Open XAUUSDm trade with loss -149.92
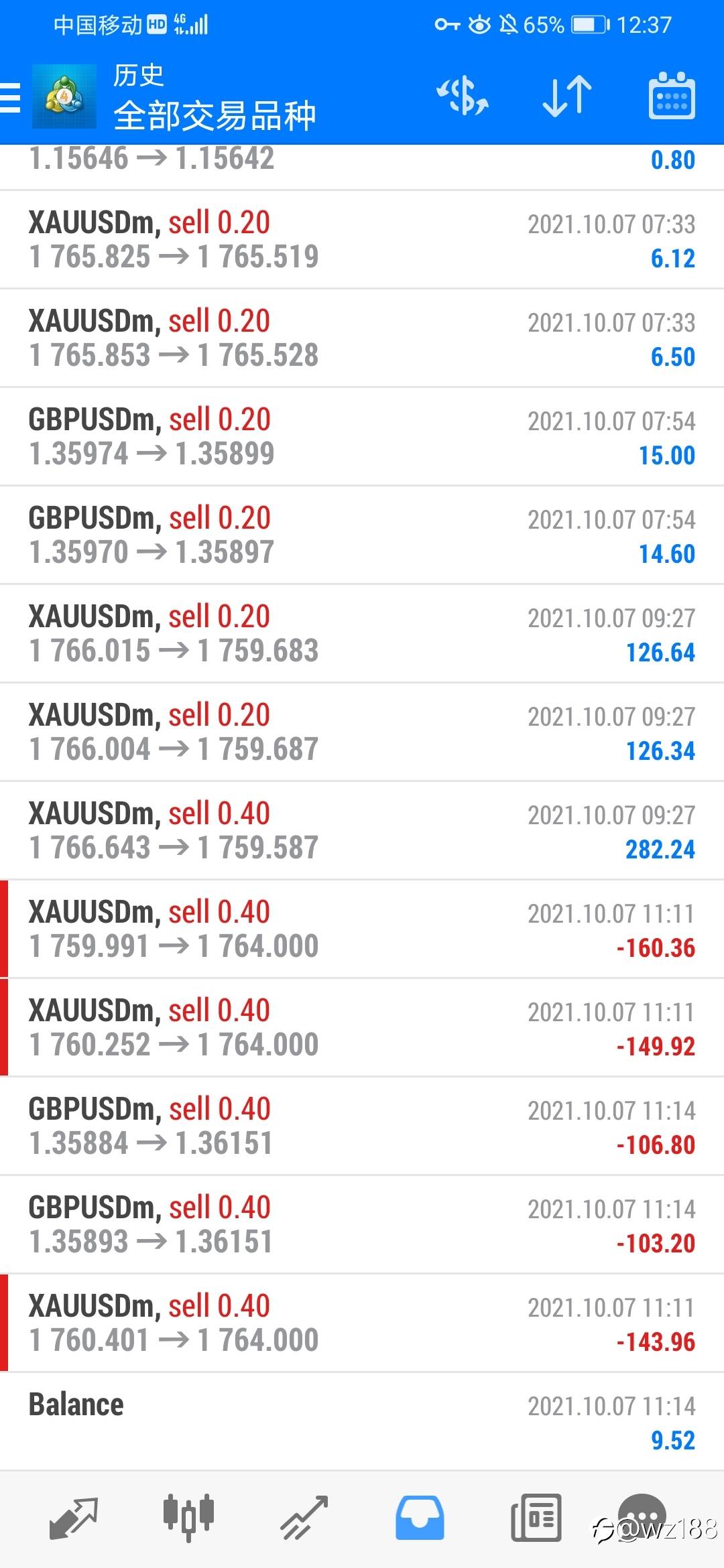This screenshot has width=724, height=1568. (362, 1028)
